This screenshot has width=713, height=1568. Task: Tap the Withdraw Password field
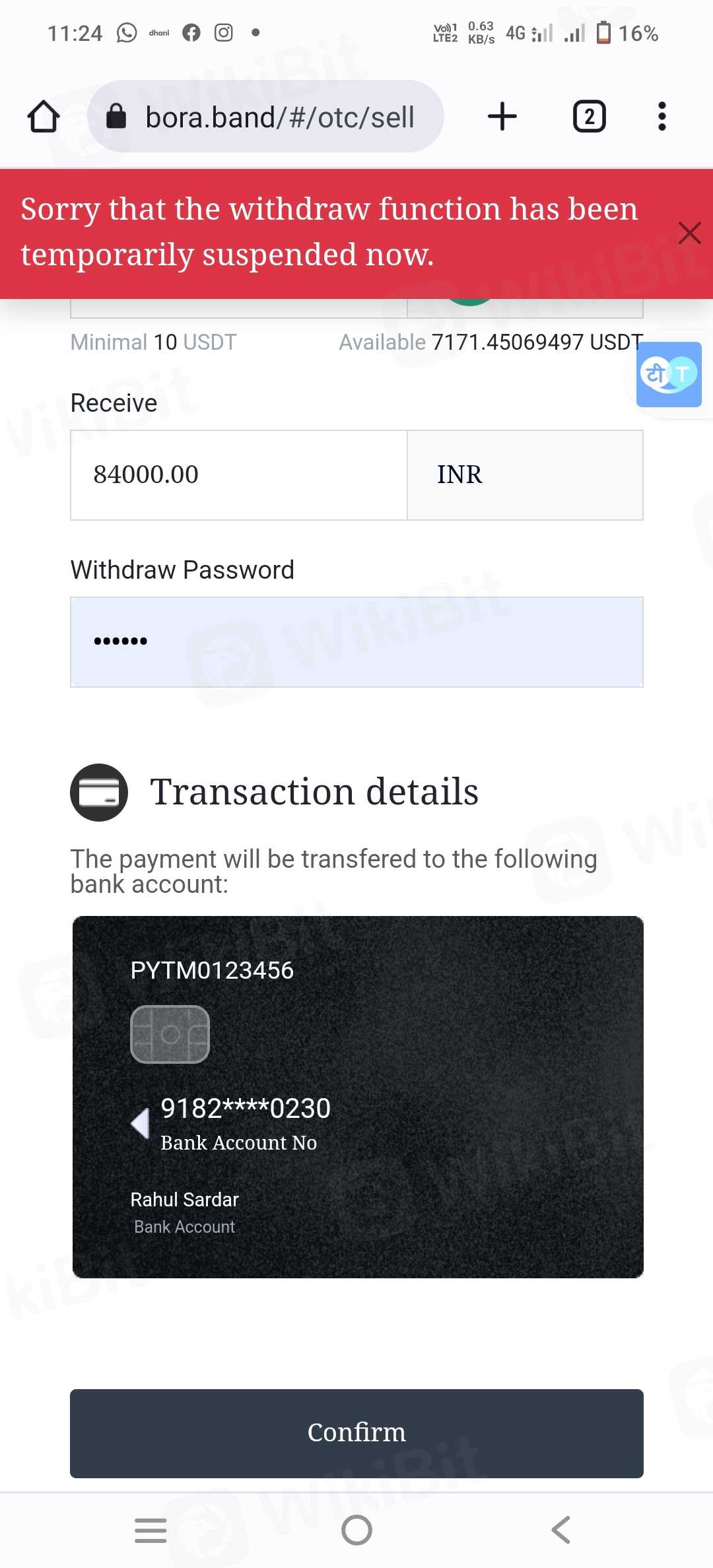coord(356,642)
